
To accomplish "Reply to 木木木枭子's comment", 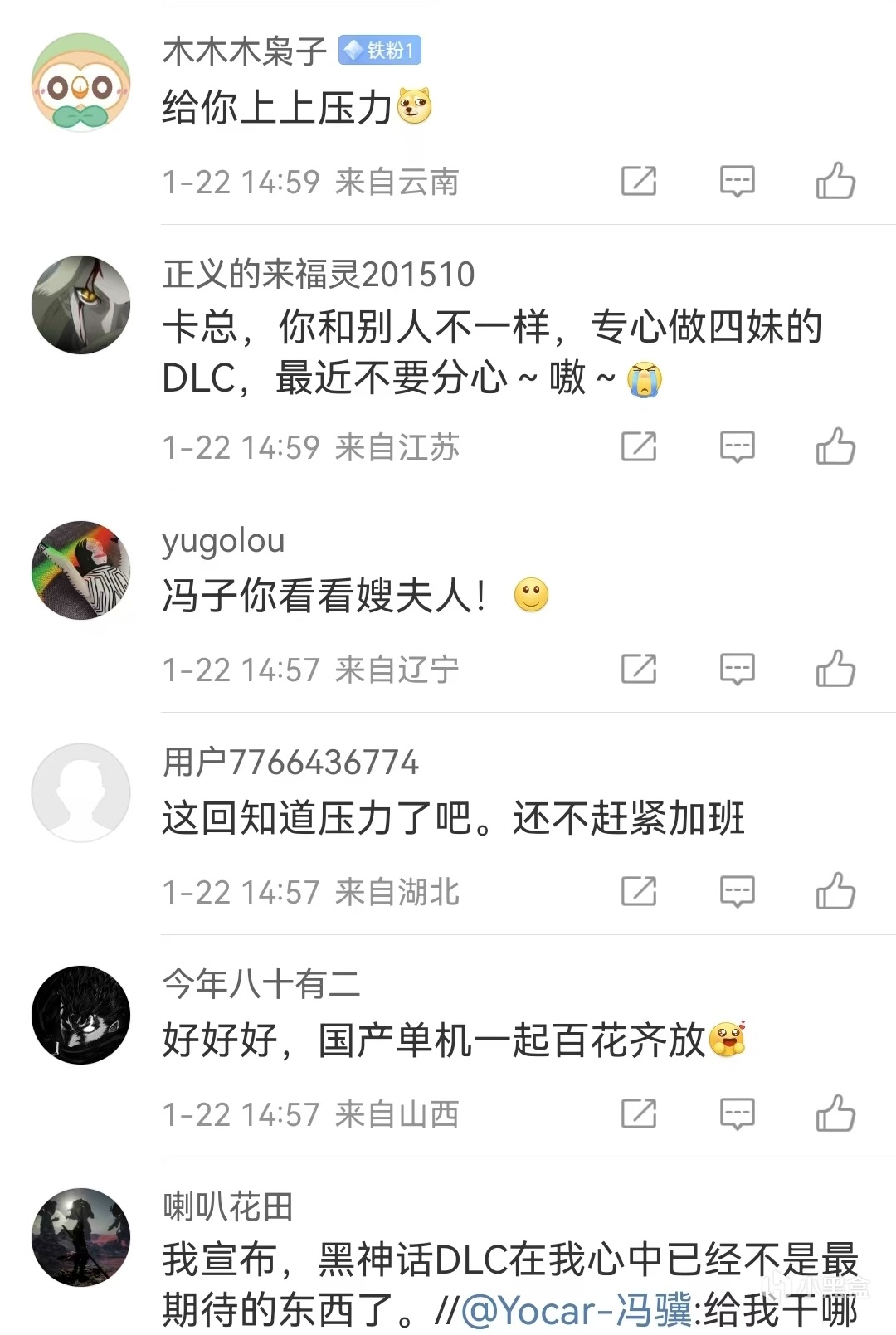I will coord(737,181).
